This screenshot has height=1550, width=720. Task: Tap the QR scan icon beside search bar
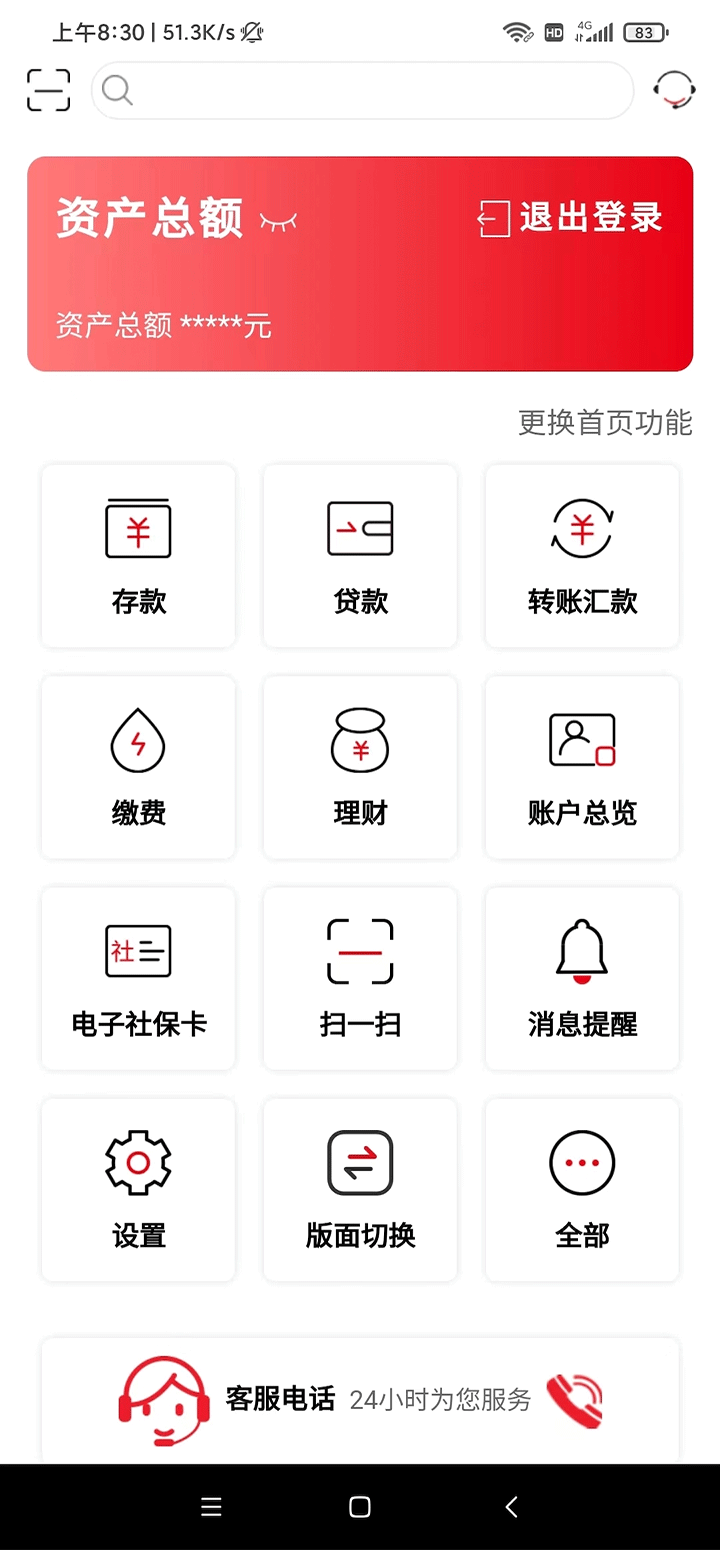(48, 90)
